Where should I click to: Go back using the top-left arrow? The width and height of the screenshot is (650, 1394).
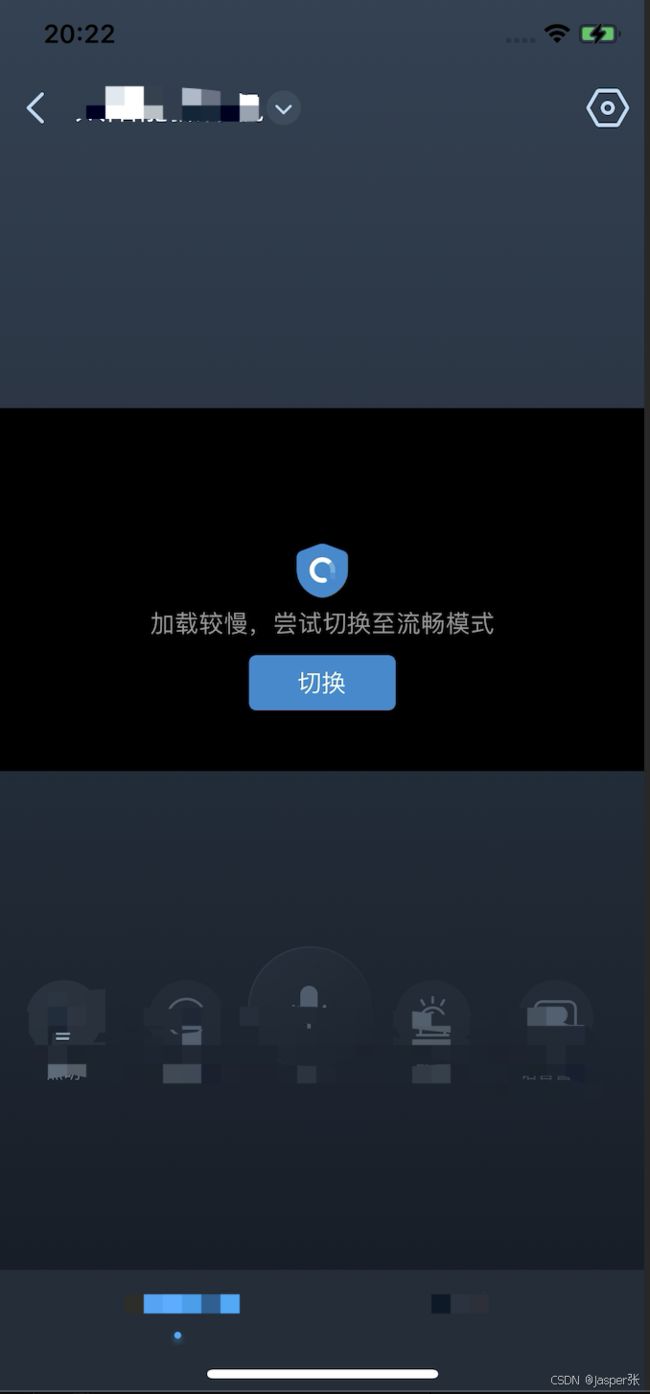(x=36, y=108)
